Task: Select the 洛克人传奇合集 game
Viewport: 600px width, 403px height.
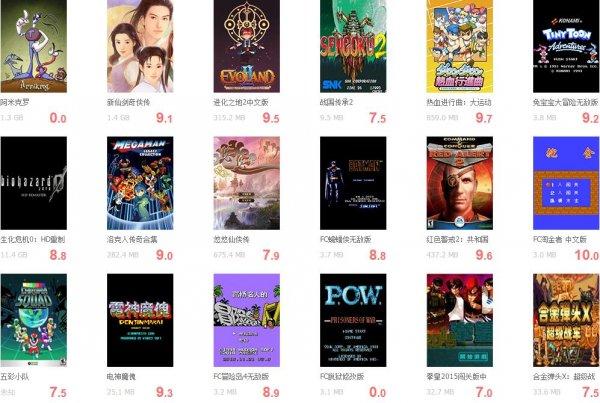Action: coord(139,182)
